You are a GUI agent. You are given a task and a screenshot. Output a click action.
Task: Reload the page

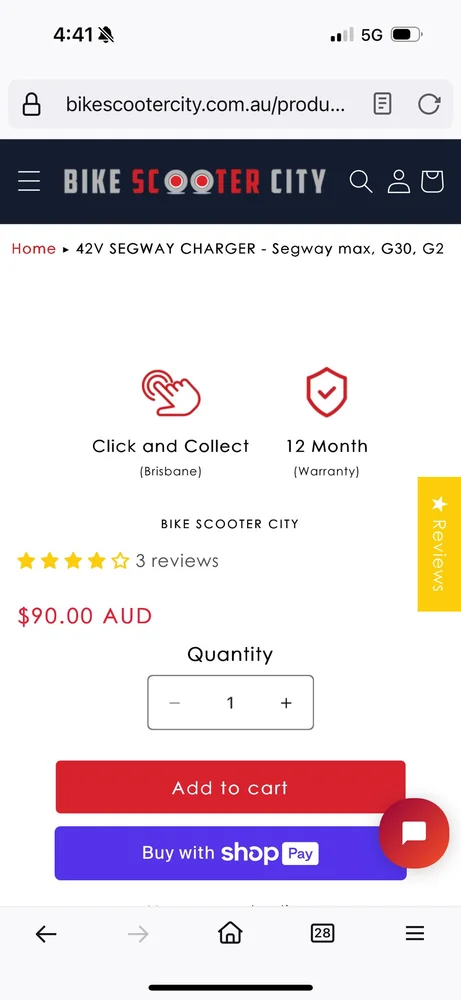[x=429, y=104]
